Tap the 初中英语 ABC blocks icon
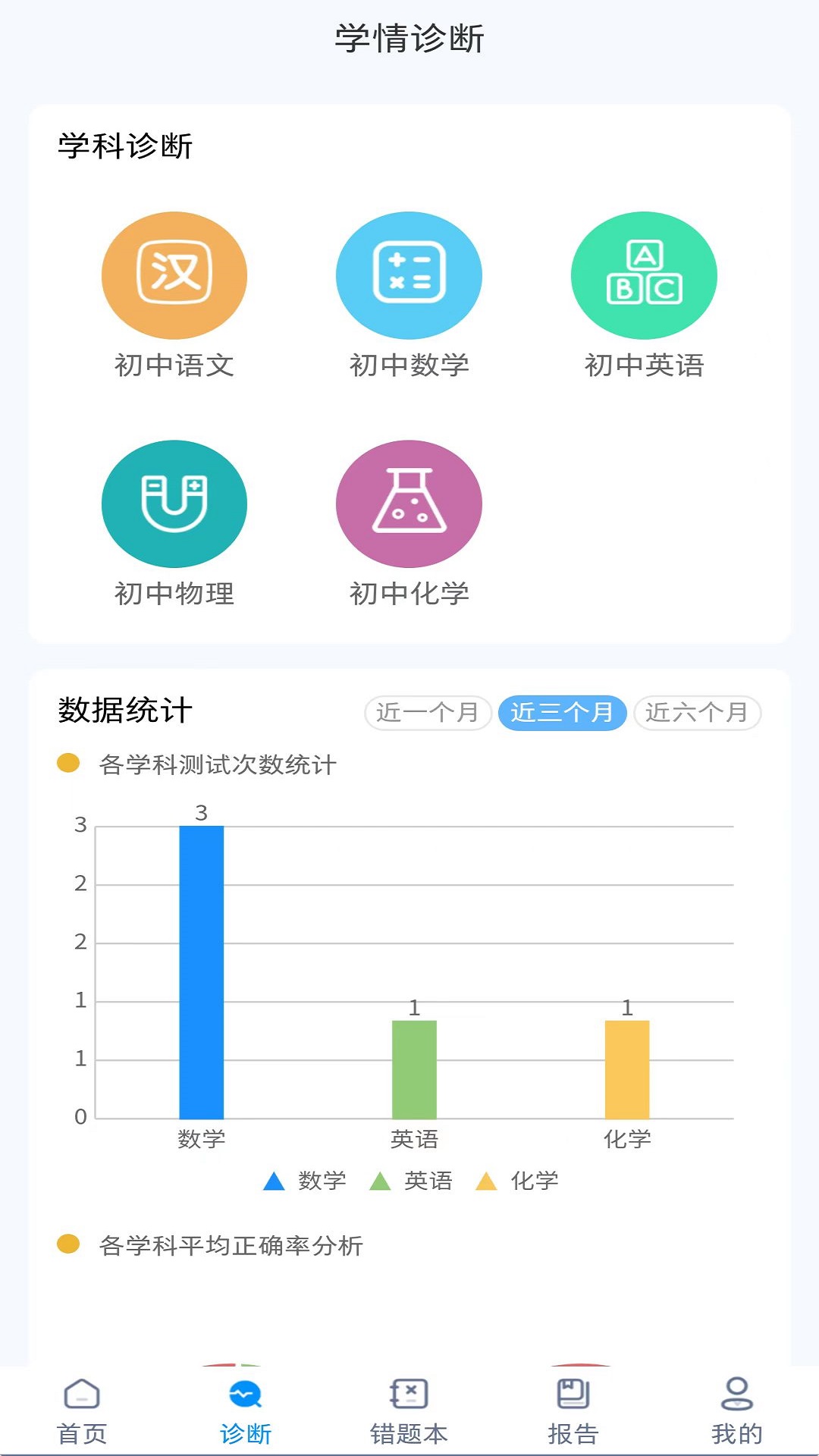 [x=644, y=275]
